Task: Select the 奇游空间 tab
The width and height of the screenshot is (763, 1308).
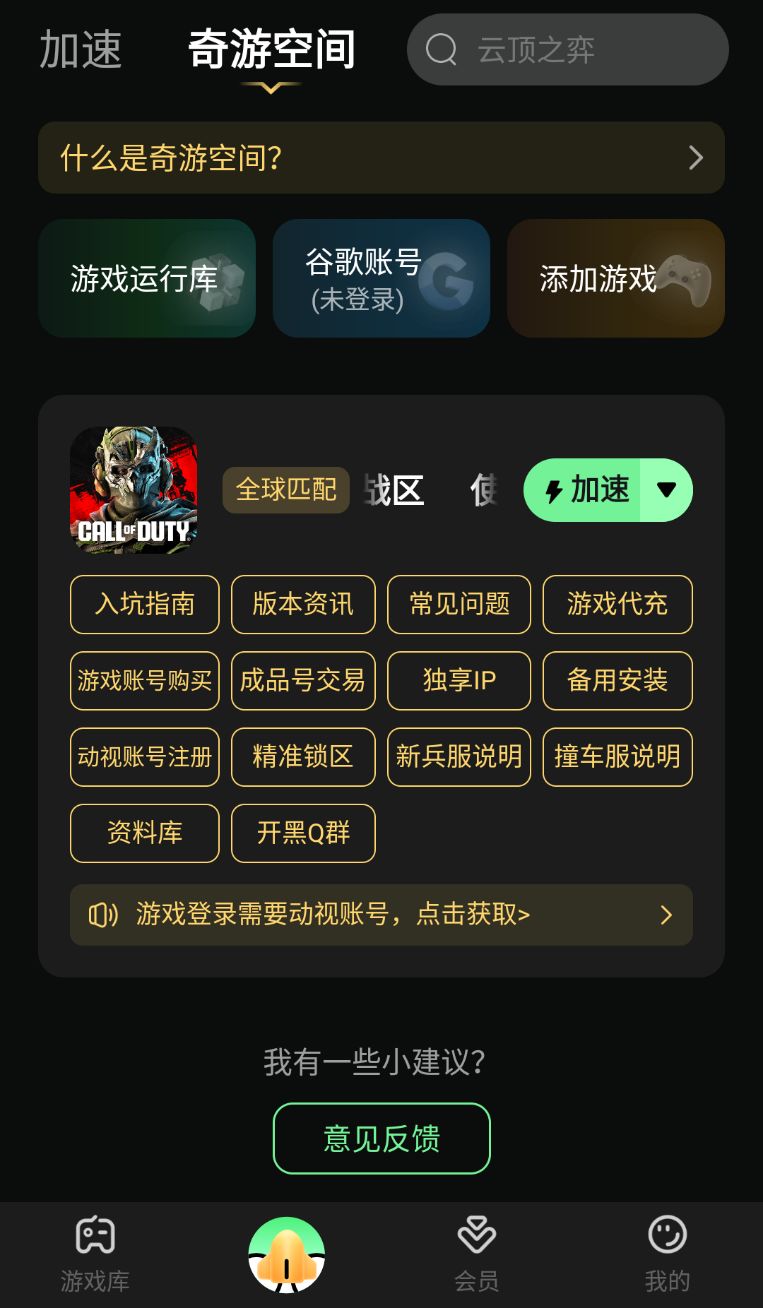Action: [270, 49]
